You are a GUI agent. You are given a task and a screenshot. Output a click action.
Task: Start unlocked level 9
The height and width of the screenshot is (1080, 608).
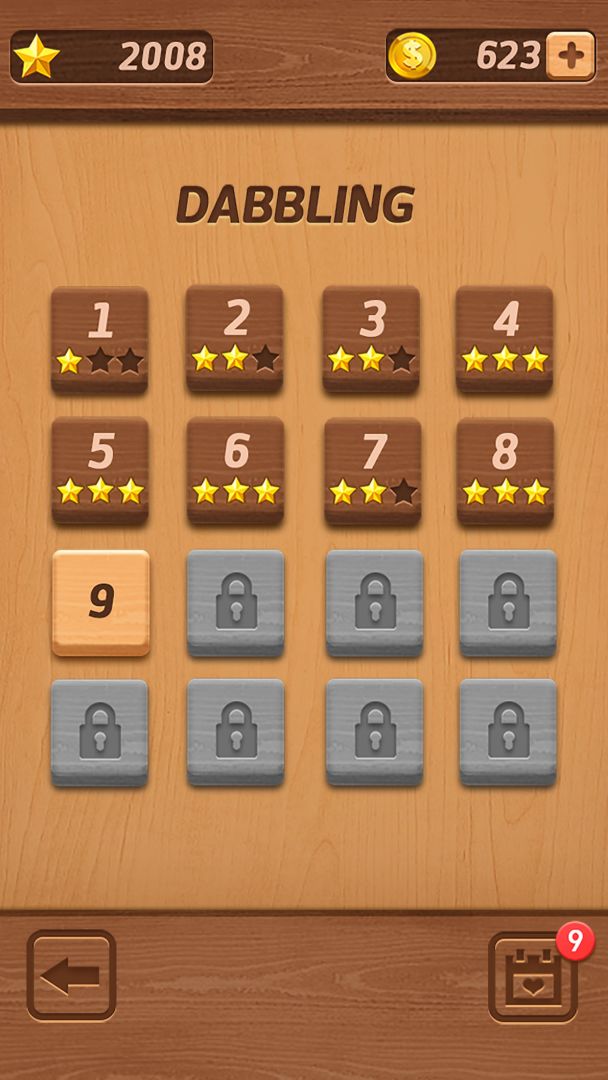click(x=100, y=602)
